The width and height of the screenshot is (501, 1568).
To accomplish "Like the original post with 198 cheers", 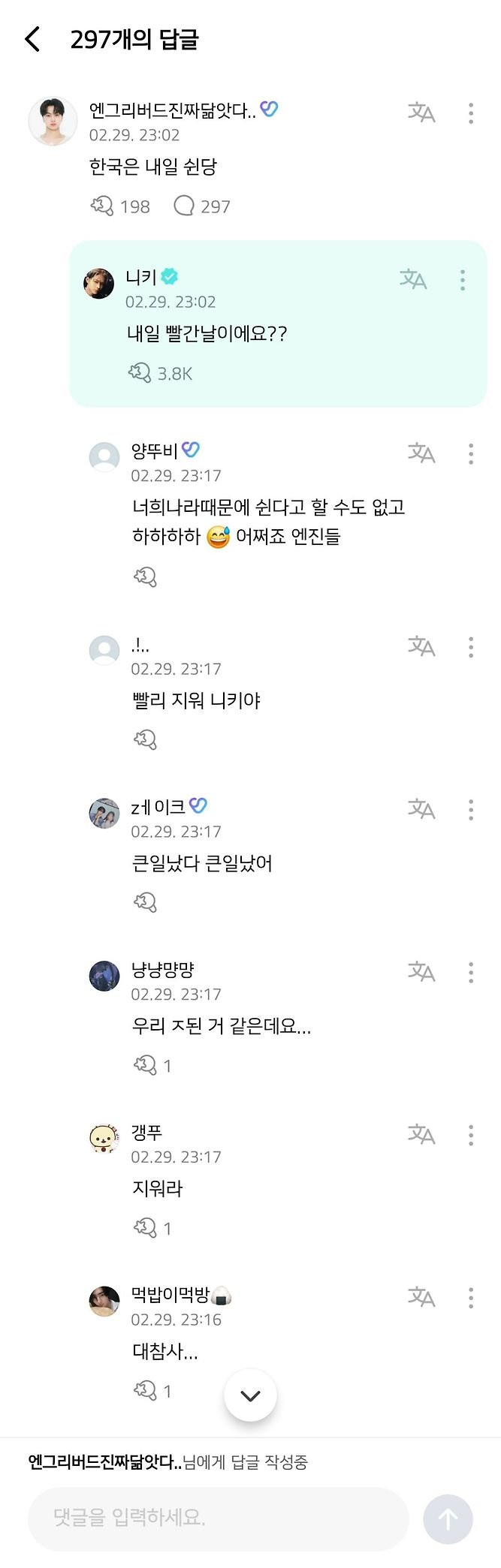I will click(x=102, y=206).
